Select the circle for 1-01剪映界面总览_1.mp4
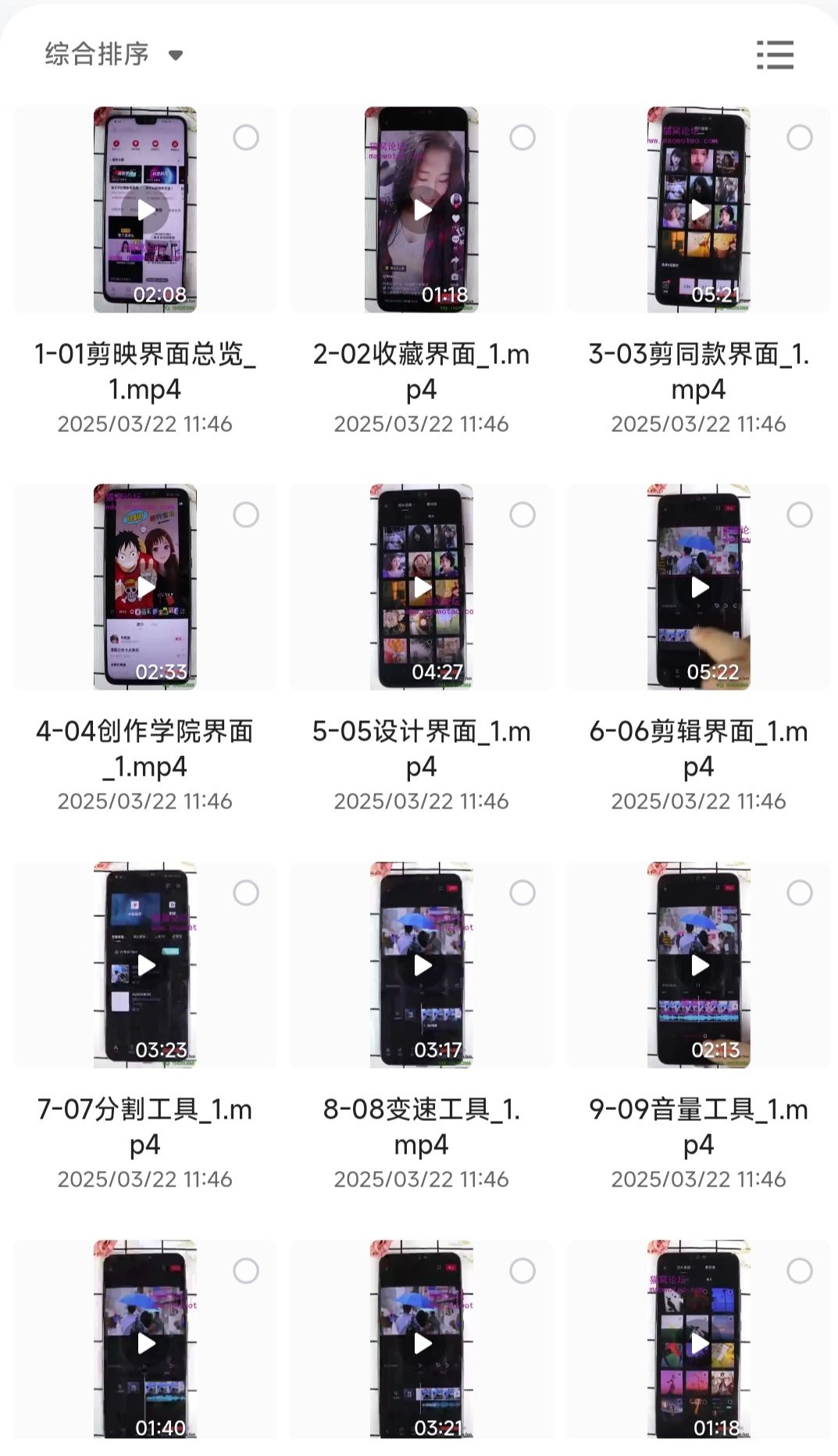Screen dimensions: 838x1456 (x=246, y=137)
